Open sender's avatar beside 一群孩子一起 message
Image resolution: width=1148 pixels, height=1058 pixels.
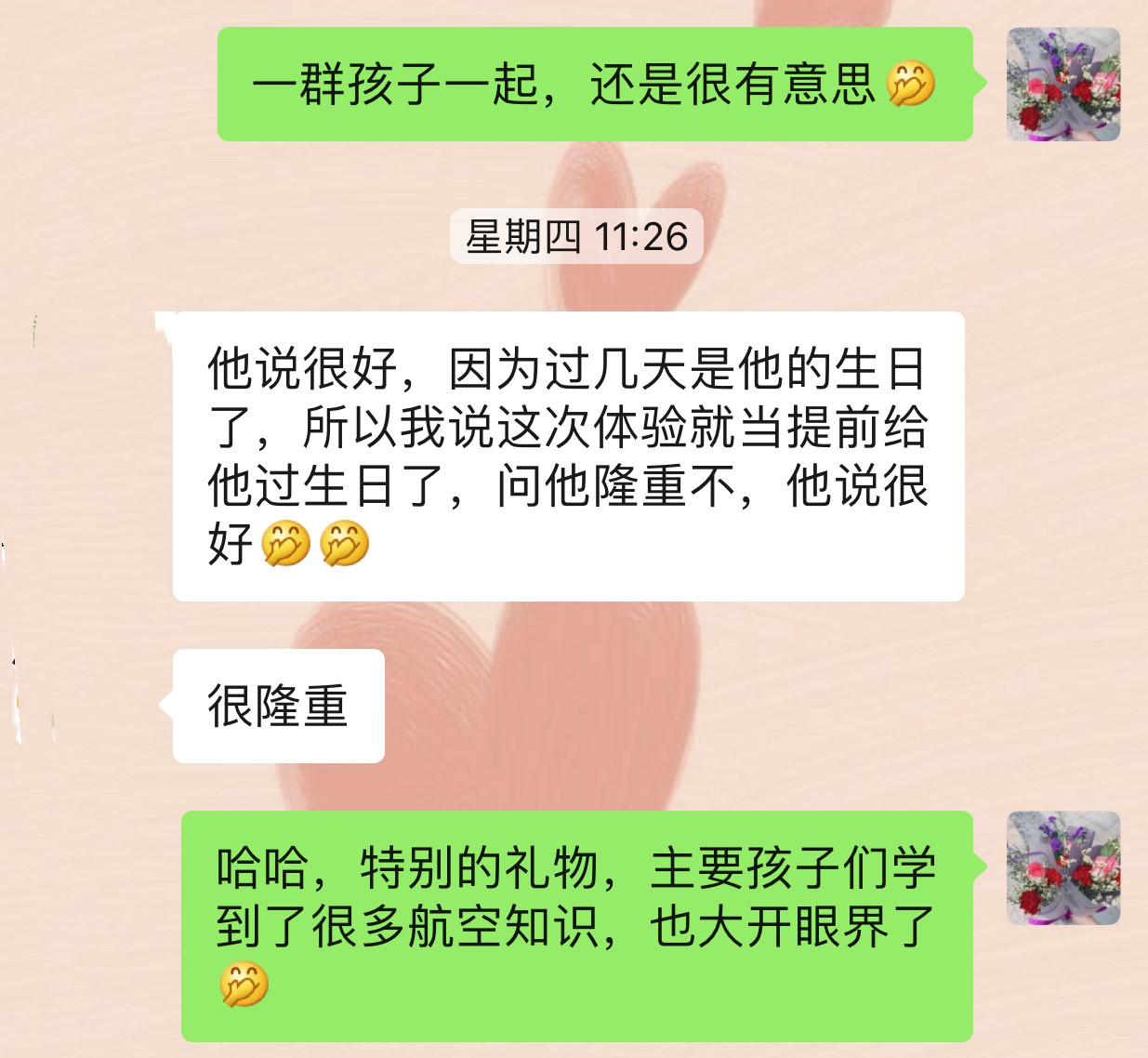(x=1063, y=85)
